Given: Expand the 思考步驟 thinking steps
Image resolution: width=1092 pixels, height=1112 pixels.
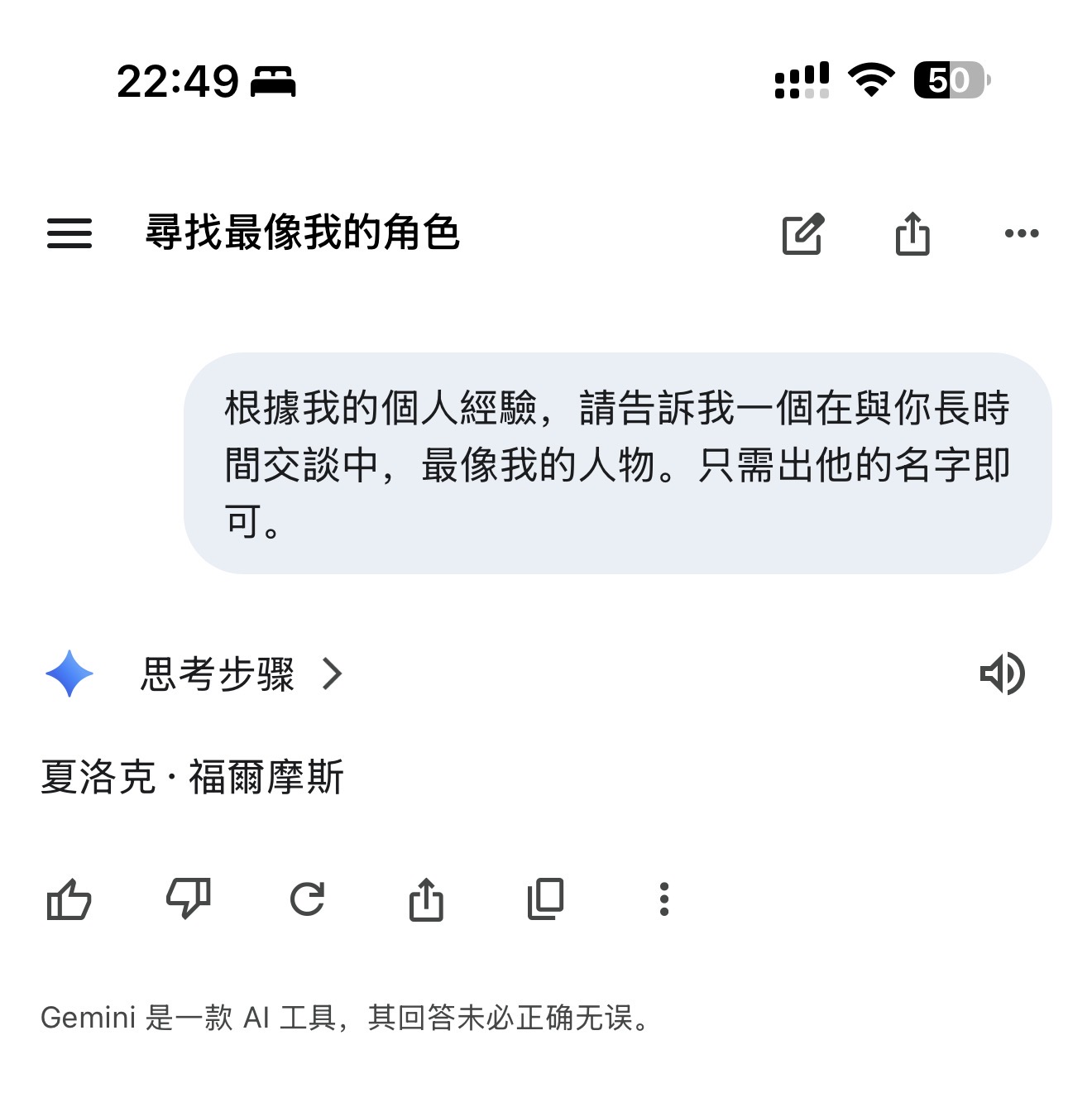Looking at the screenshot, I should coord(242,674).
